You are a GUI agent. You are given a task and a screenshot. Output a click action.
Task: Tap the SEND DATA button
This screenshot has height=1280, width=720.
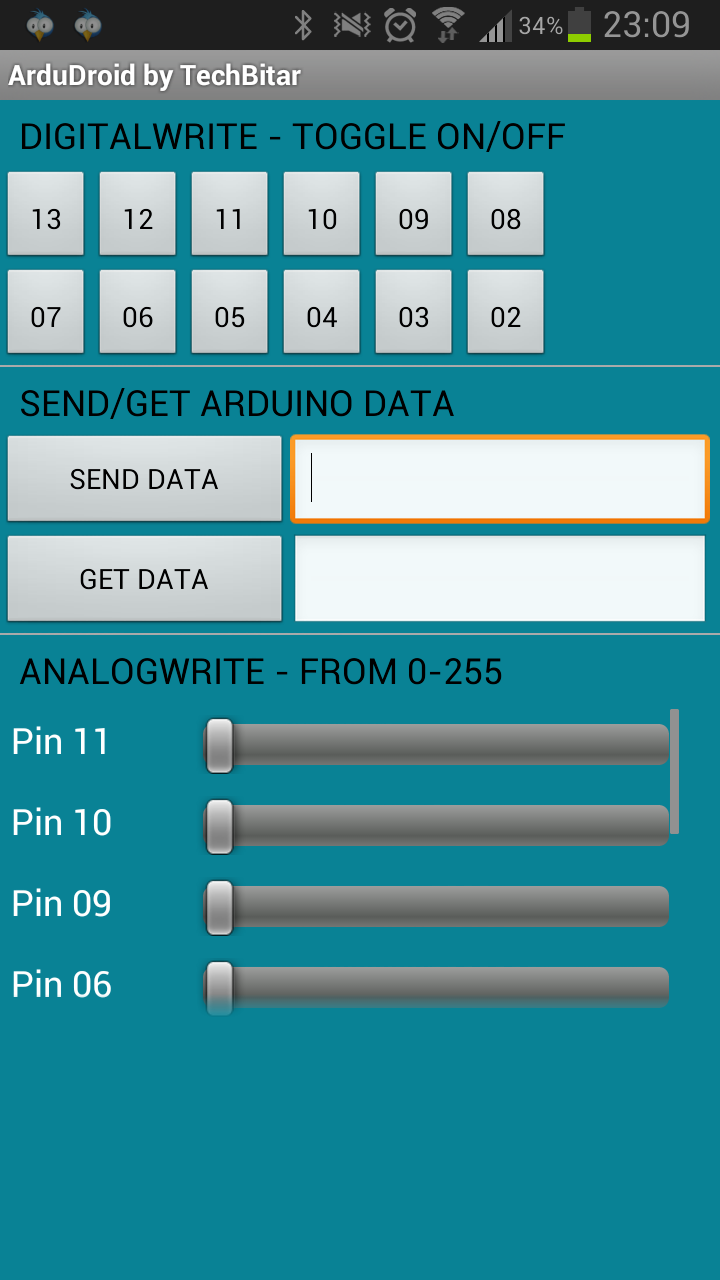click(x=145, y=479)
